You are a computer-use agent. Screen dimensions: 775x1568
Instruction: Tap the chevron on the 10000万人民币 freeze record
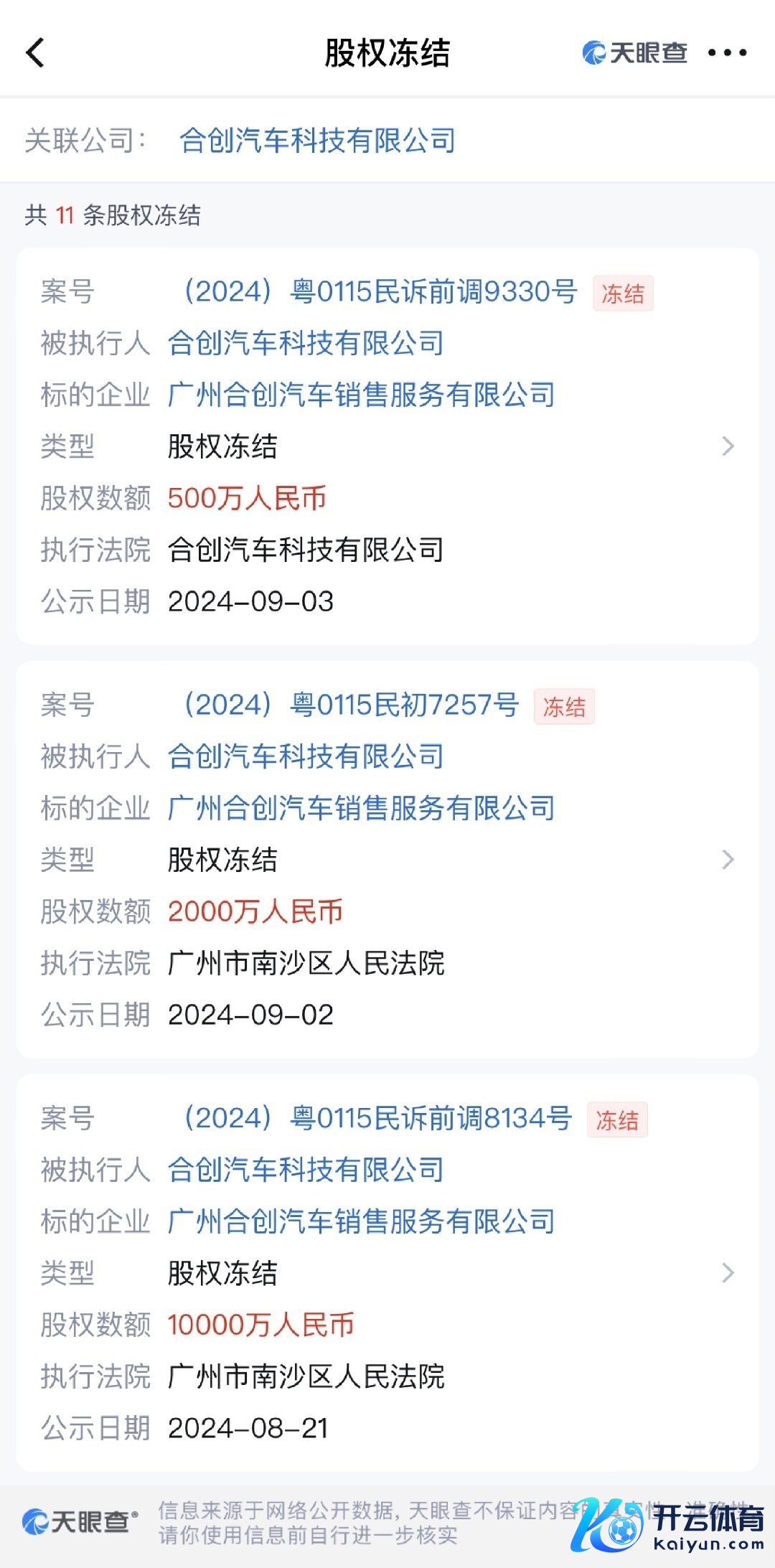pos(728,1273)
